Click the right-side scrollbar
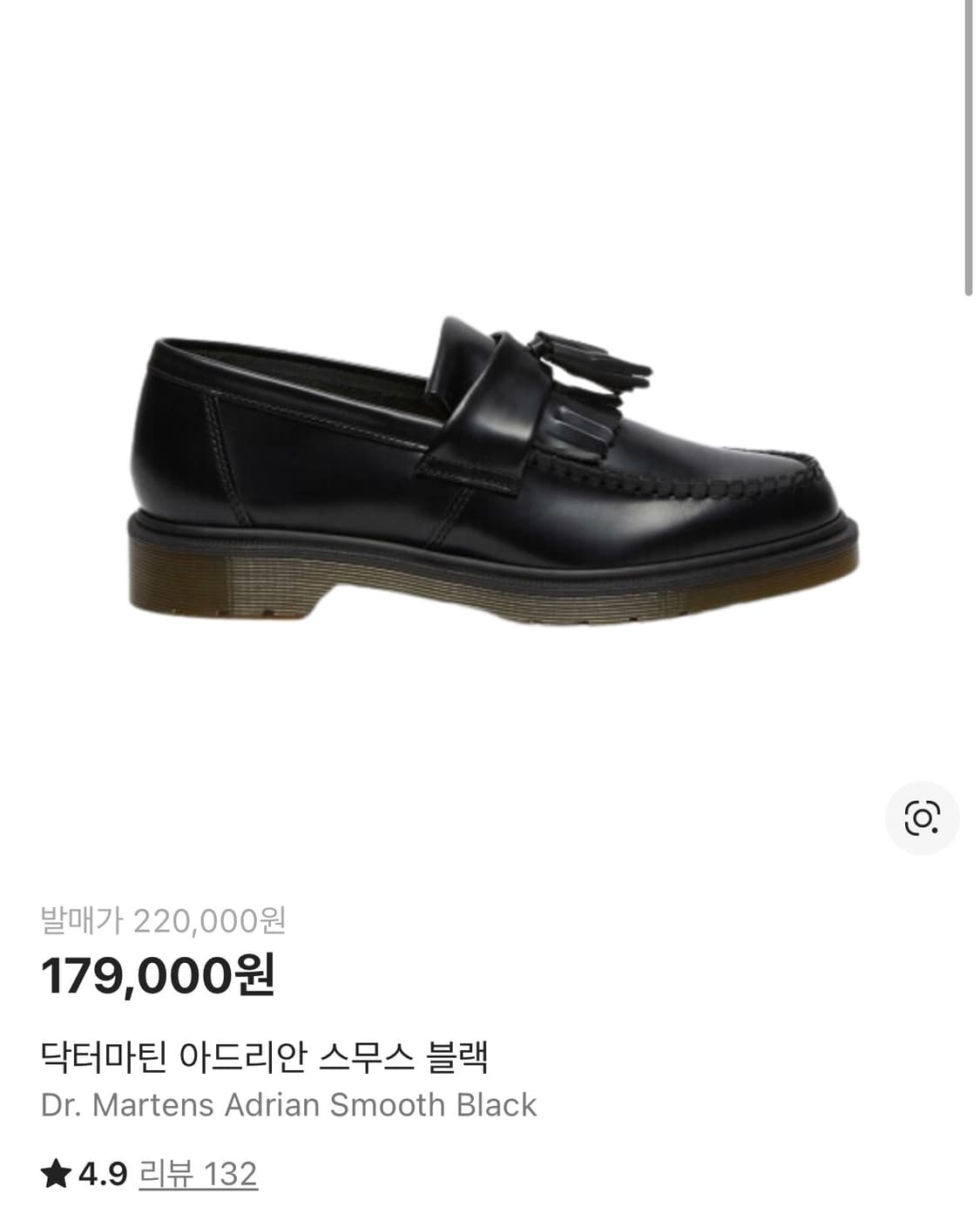Screen dimensions: 980x1214 (970, 148)
